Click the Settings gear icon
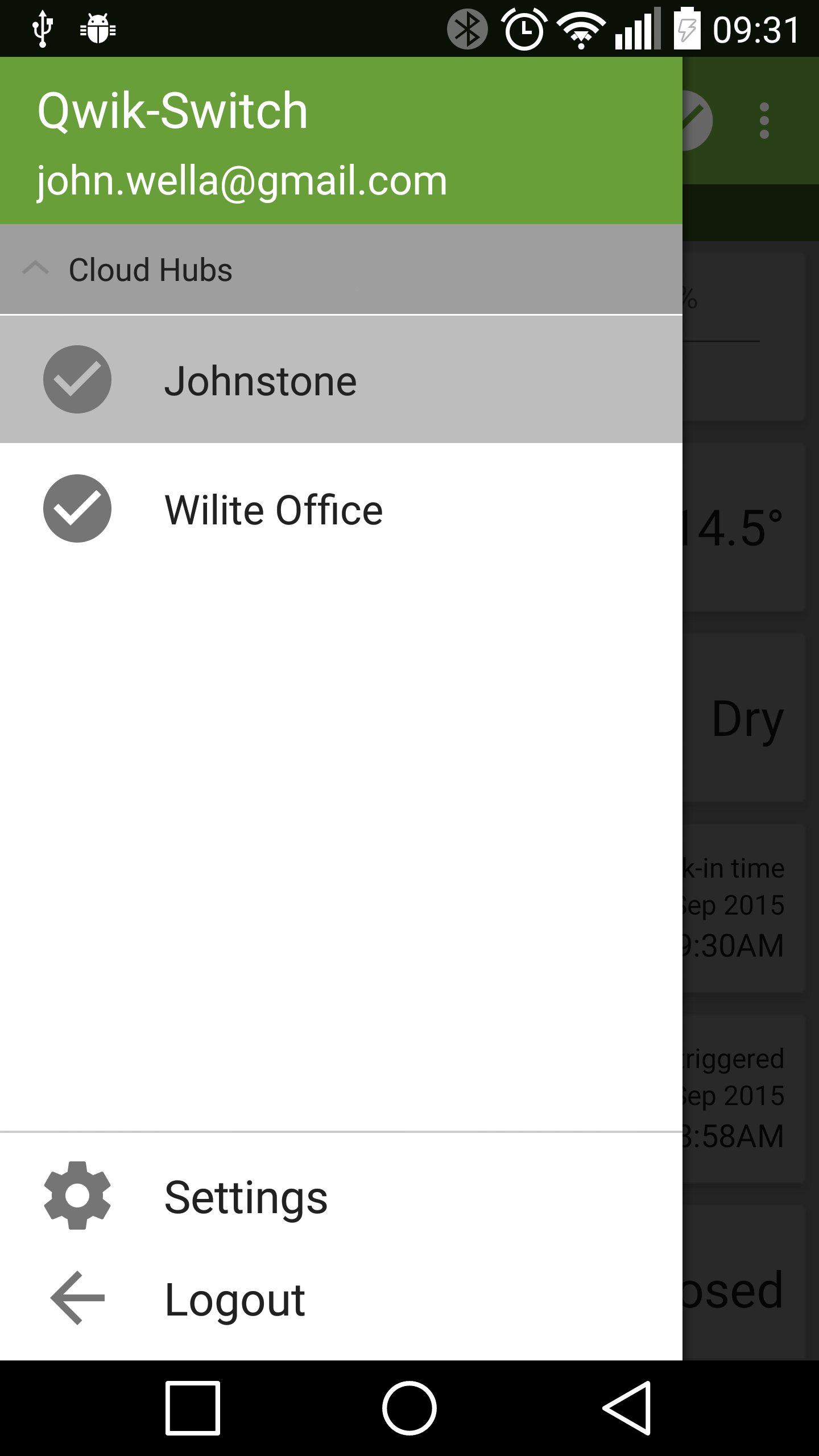Image resolution: width=819 pixels, height=1456 pixels. coord(77,1194)
